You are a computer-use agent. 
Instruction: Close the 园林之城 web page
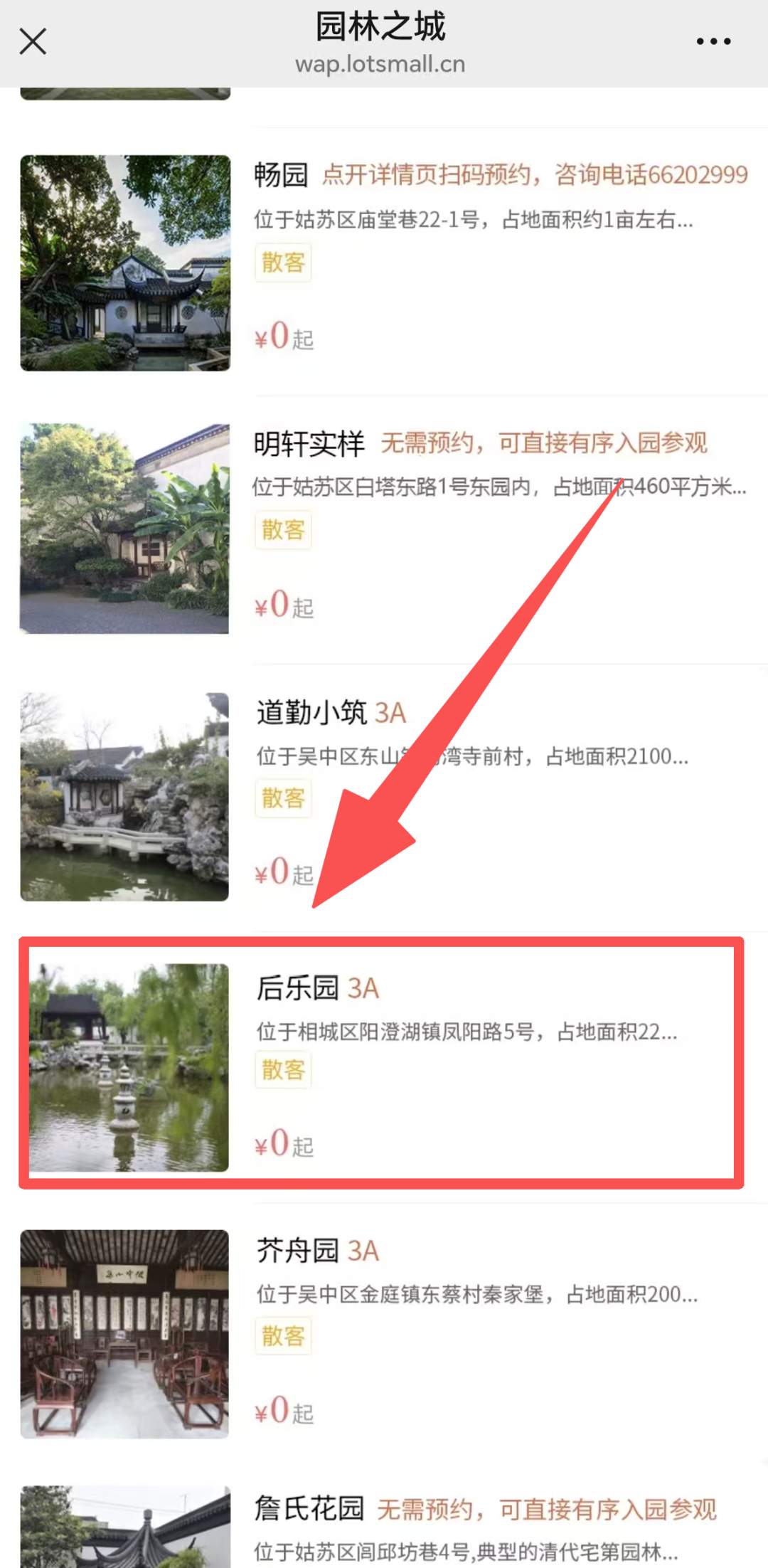pos(33,41)
